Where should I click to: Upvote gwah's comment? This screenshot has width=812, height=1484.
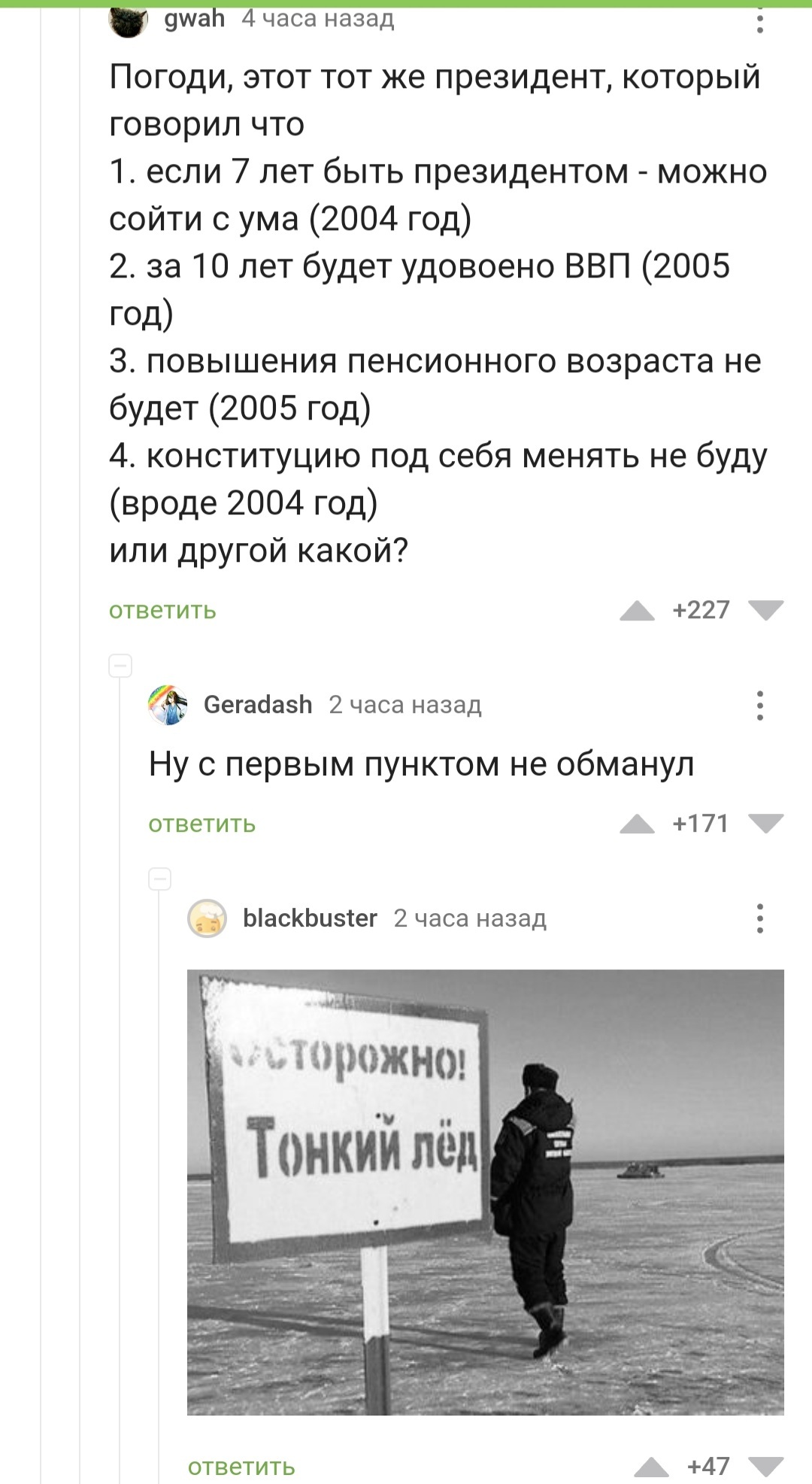coord(637,611)
